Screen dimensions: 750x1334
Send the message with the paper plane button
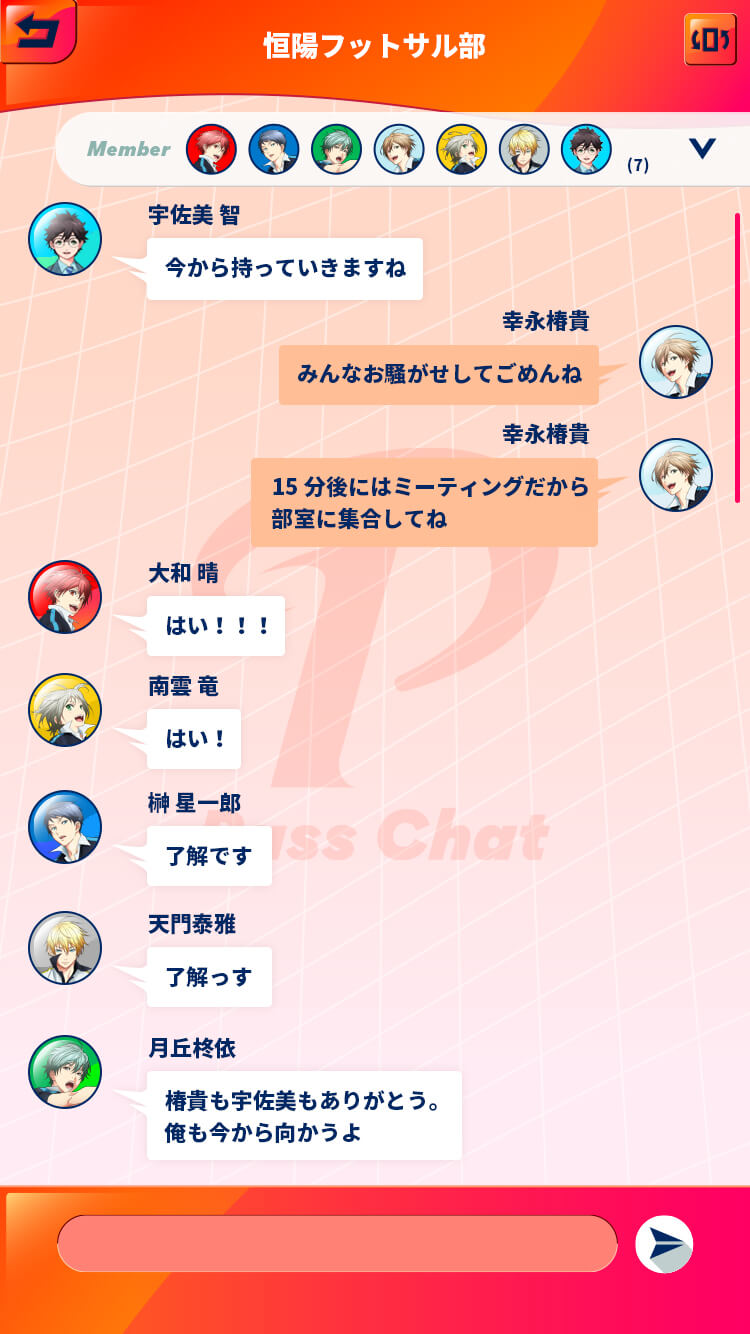(x=664, y=1244)
